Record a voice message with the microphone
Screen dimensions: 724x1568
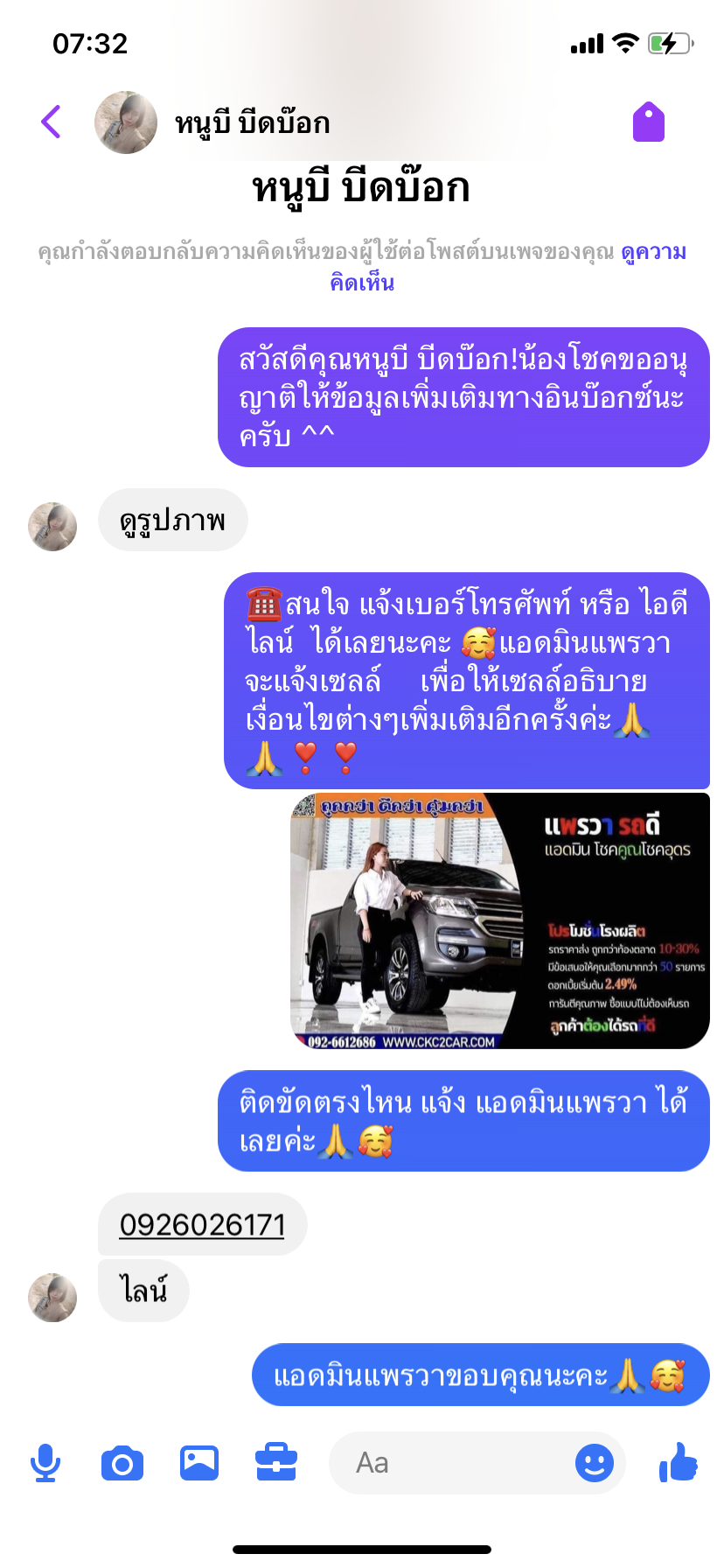[x=45, y=1462]
